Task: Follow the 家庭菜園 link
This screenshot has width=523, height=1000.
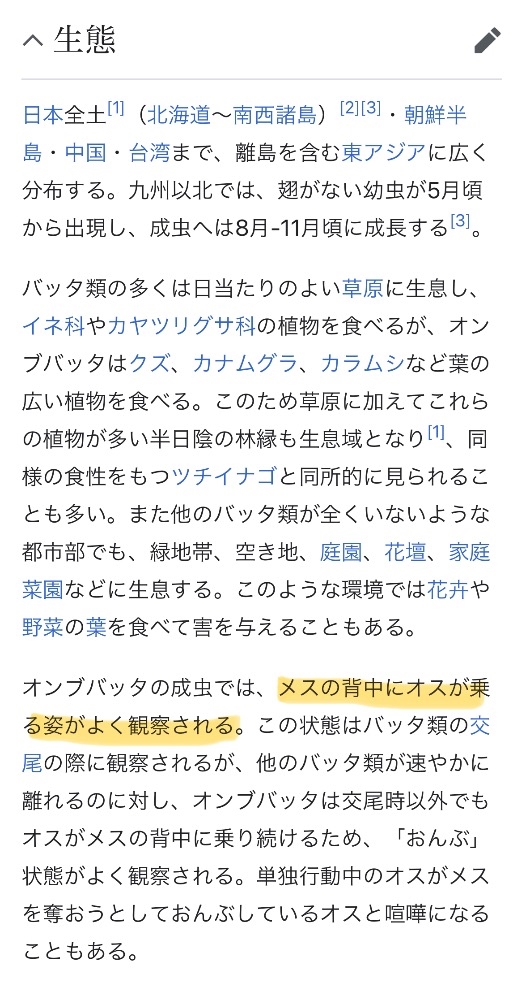Action: (469, 552)
